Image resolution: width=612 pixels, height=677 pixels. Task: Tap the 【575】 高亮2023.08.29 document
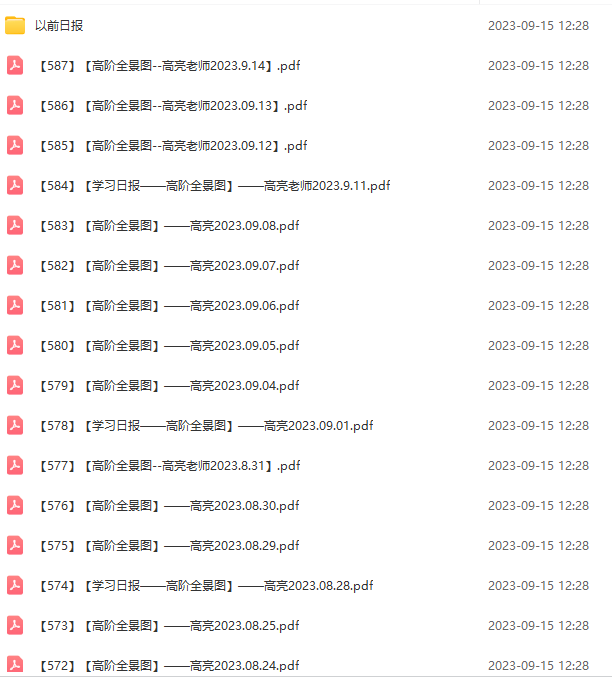click(x=168, y=546)
